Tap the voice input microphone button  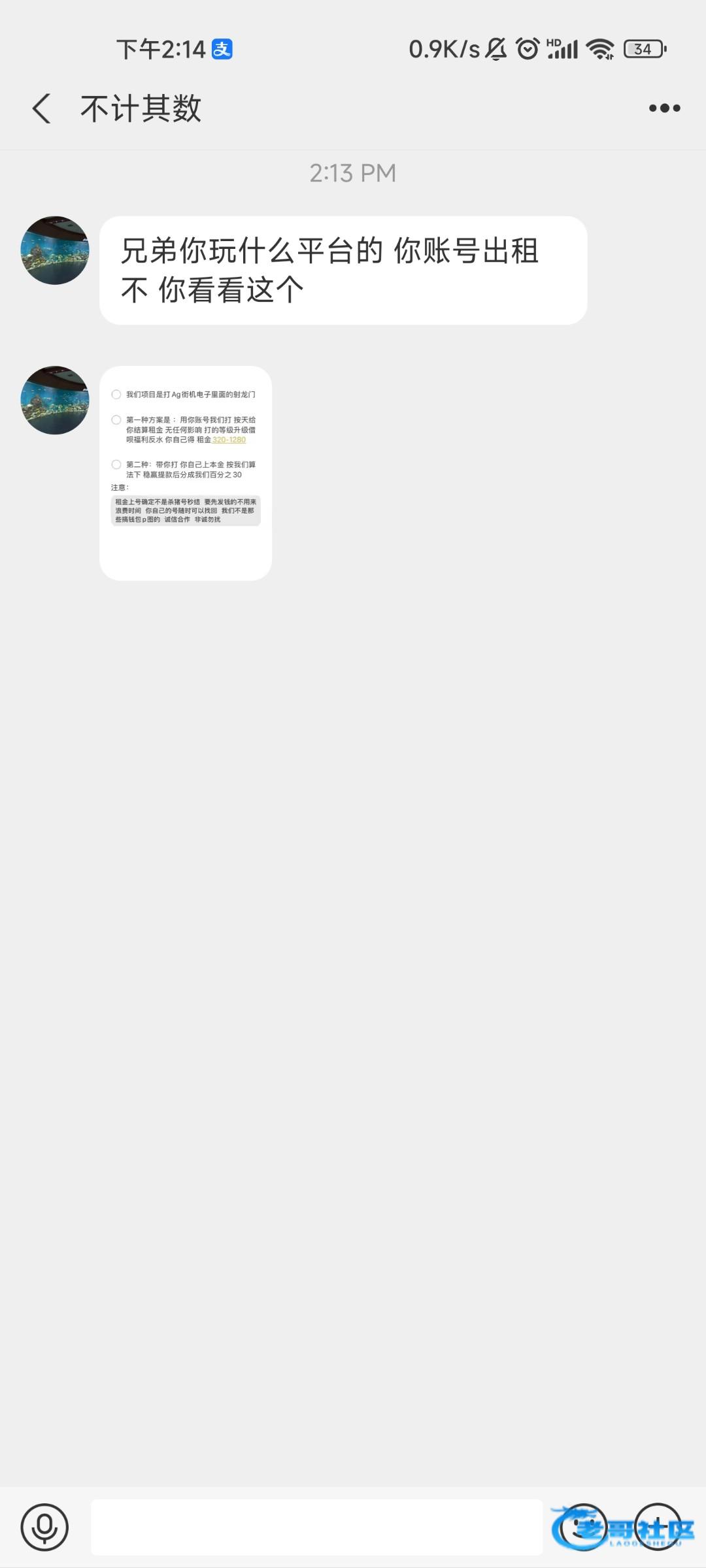[44, 1527]
